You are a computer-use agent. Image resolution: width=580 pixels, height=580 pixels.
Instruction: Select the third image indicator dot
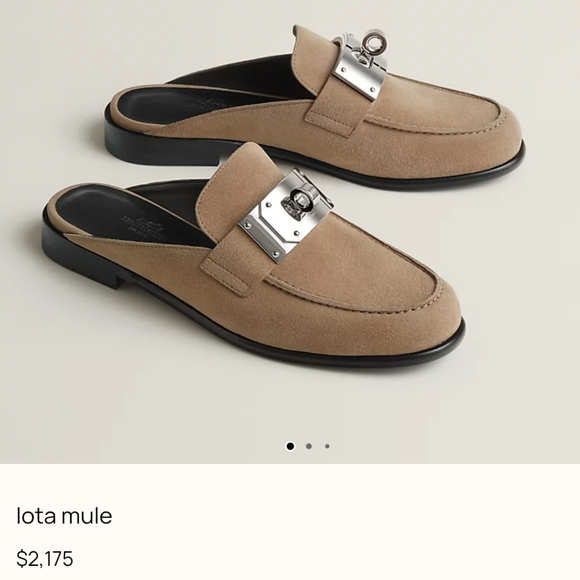pos(327,446)
